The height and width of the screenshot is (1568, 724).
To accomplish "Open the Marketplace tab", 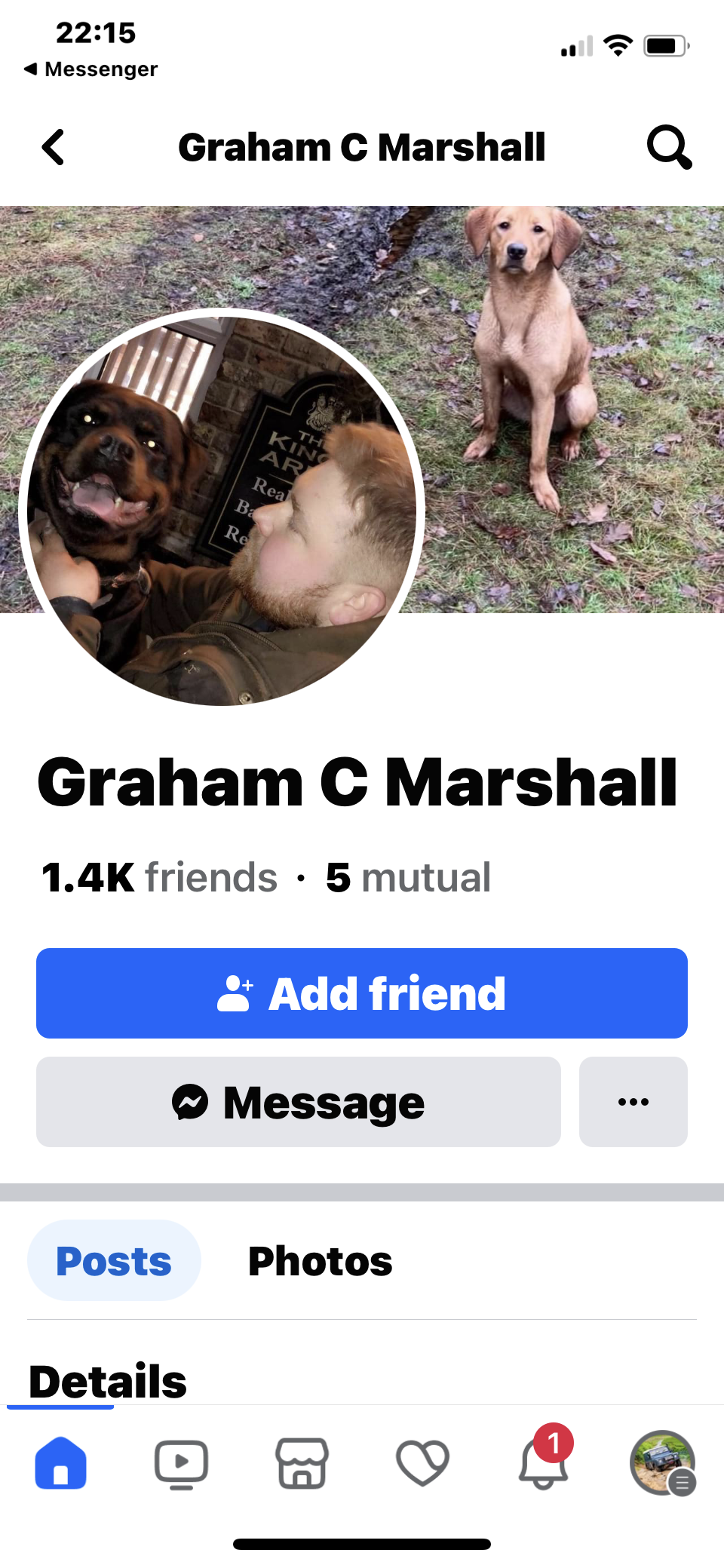I will 302,1463.
